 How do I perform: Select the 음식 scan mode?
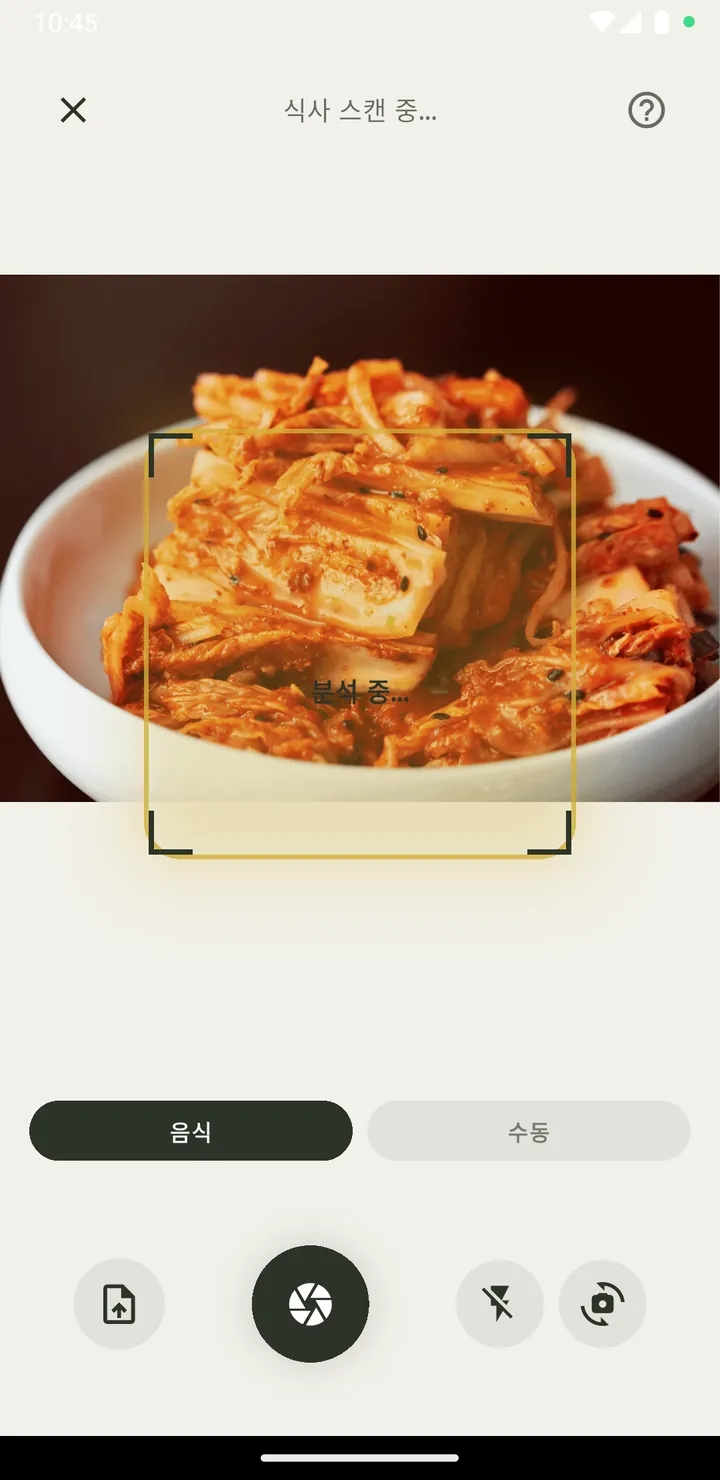click(x=191, y=1131)
